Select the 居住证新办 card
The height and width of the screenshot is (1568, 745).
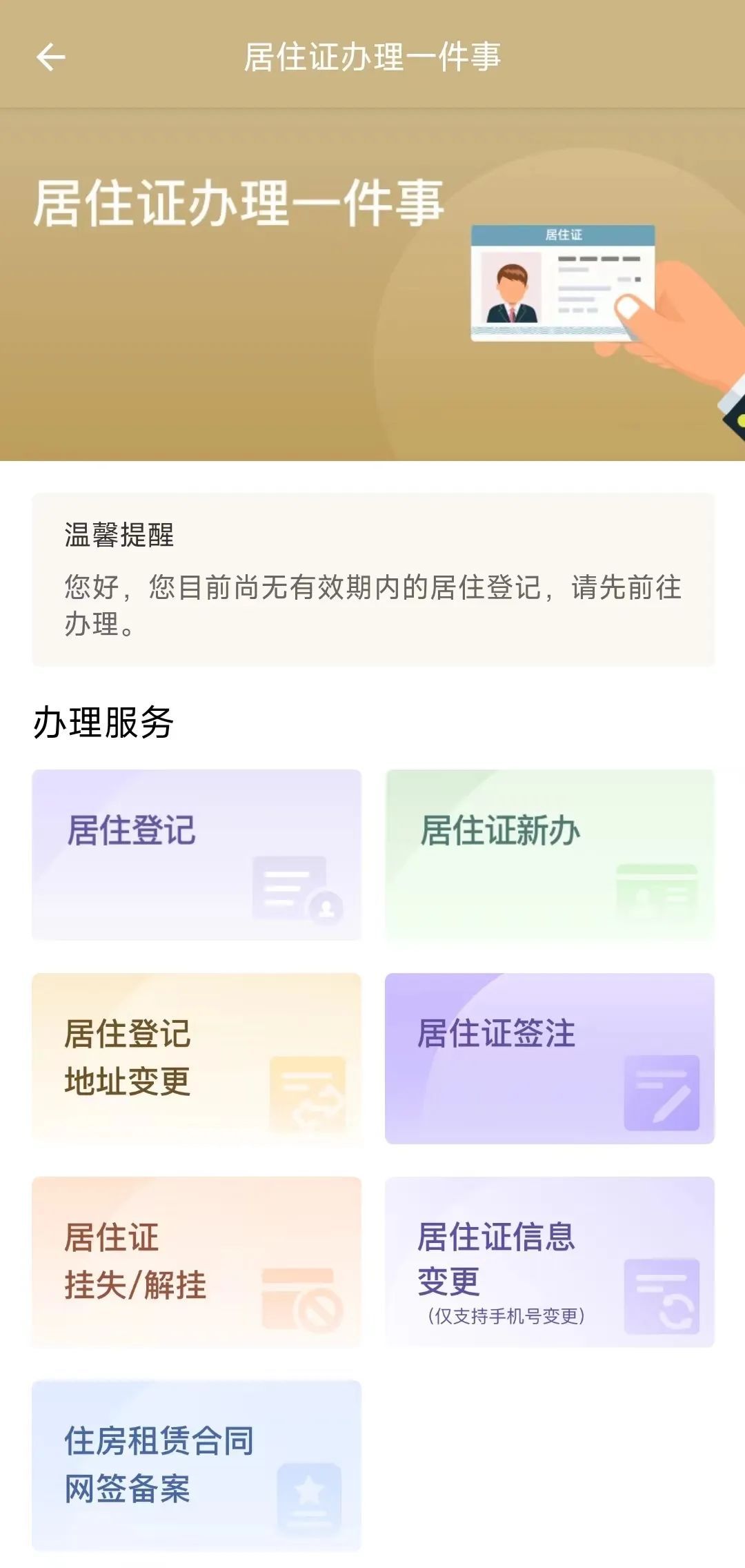click(550, 854)
